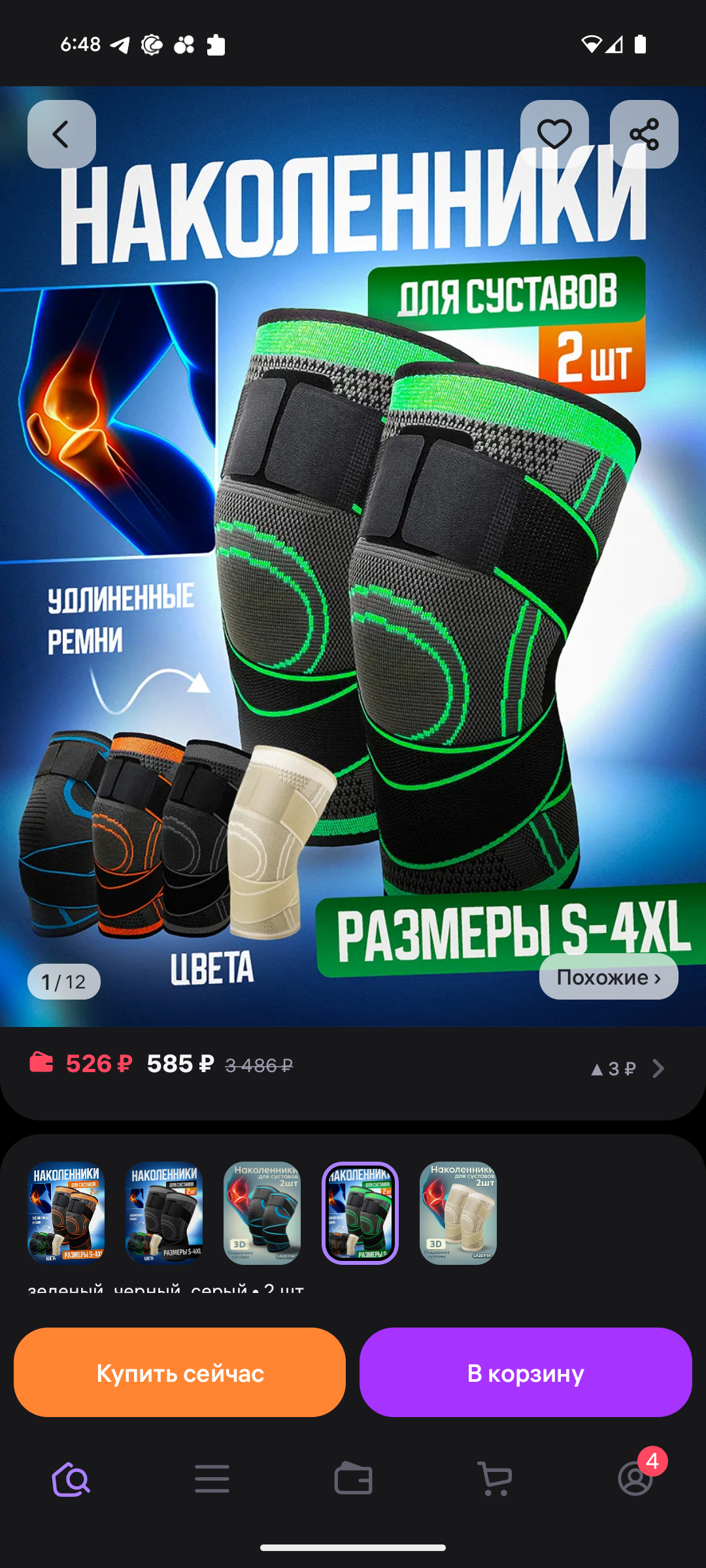The height and width of the screenshot is (1568, 706).
Task: Pick the blue knee pad variant
Action: tap(262, 1213)
